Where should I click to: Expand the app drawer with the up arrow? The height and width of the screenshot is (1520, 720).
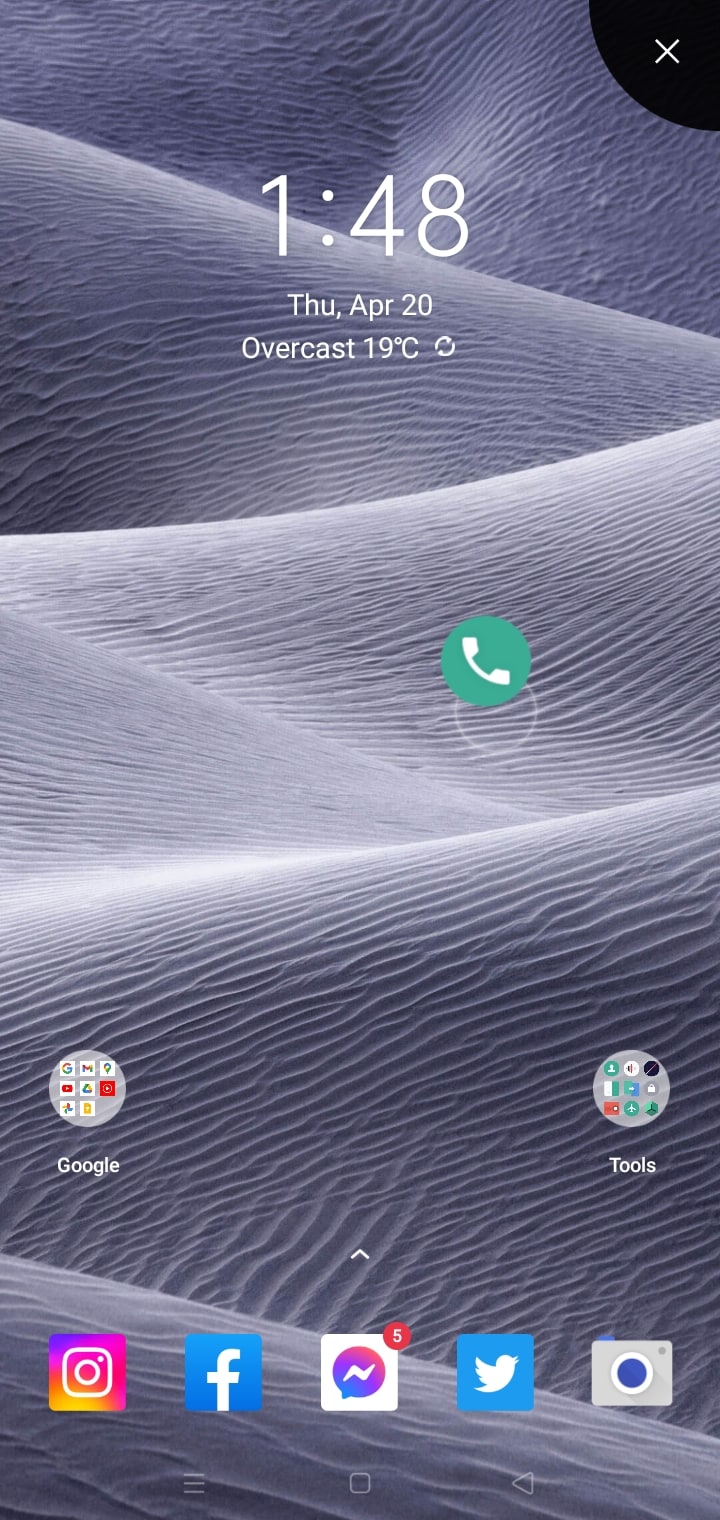pyautogui.click(x=360, y=1254)
